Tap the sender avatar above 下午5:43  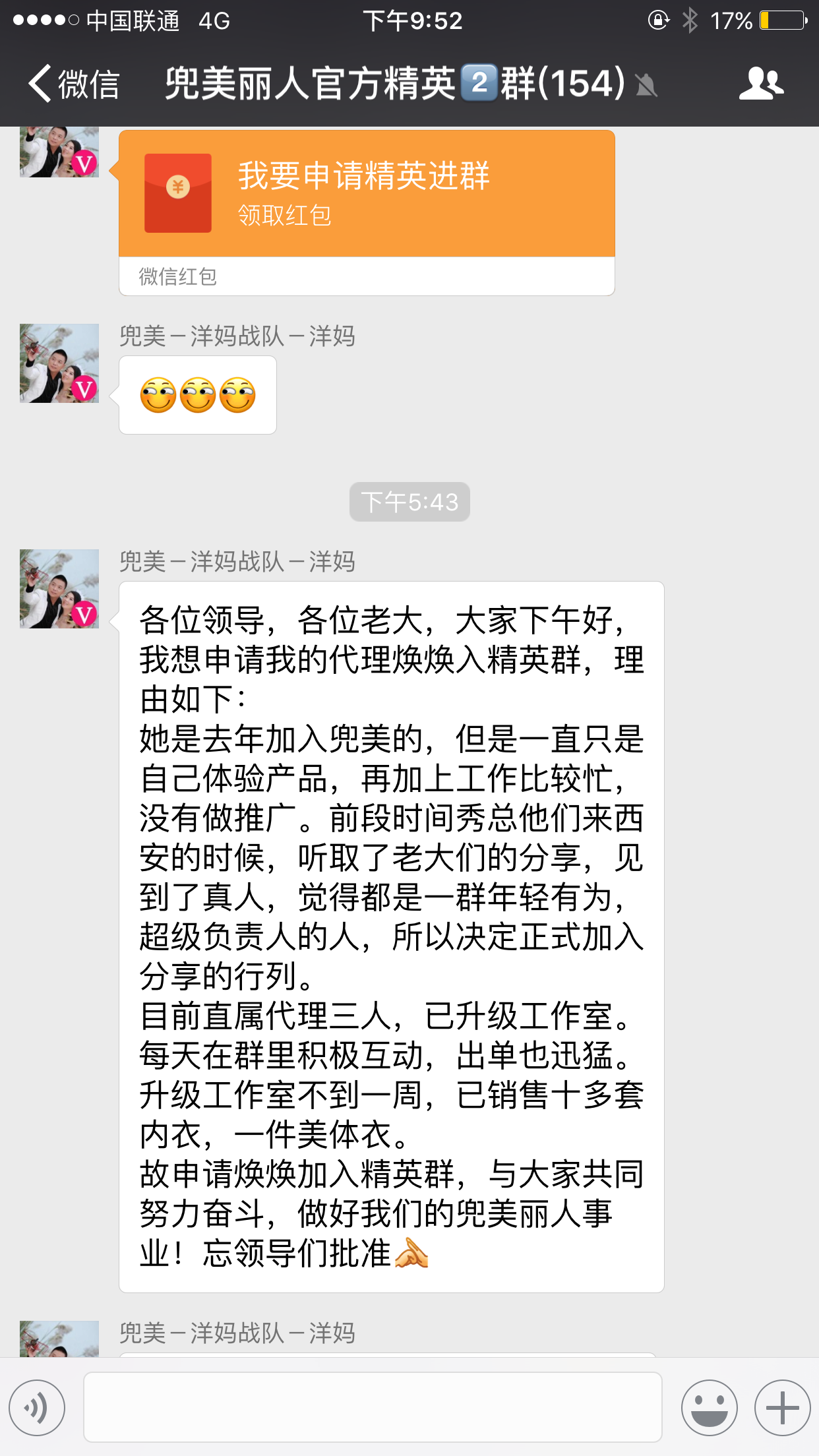(59, 363)
